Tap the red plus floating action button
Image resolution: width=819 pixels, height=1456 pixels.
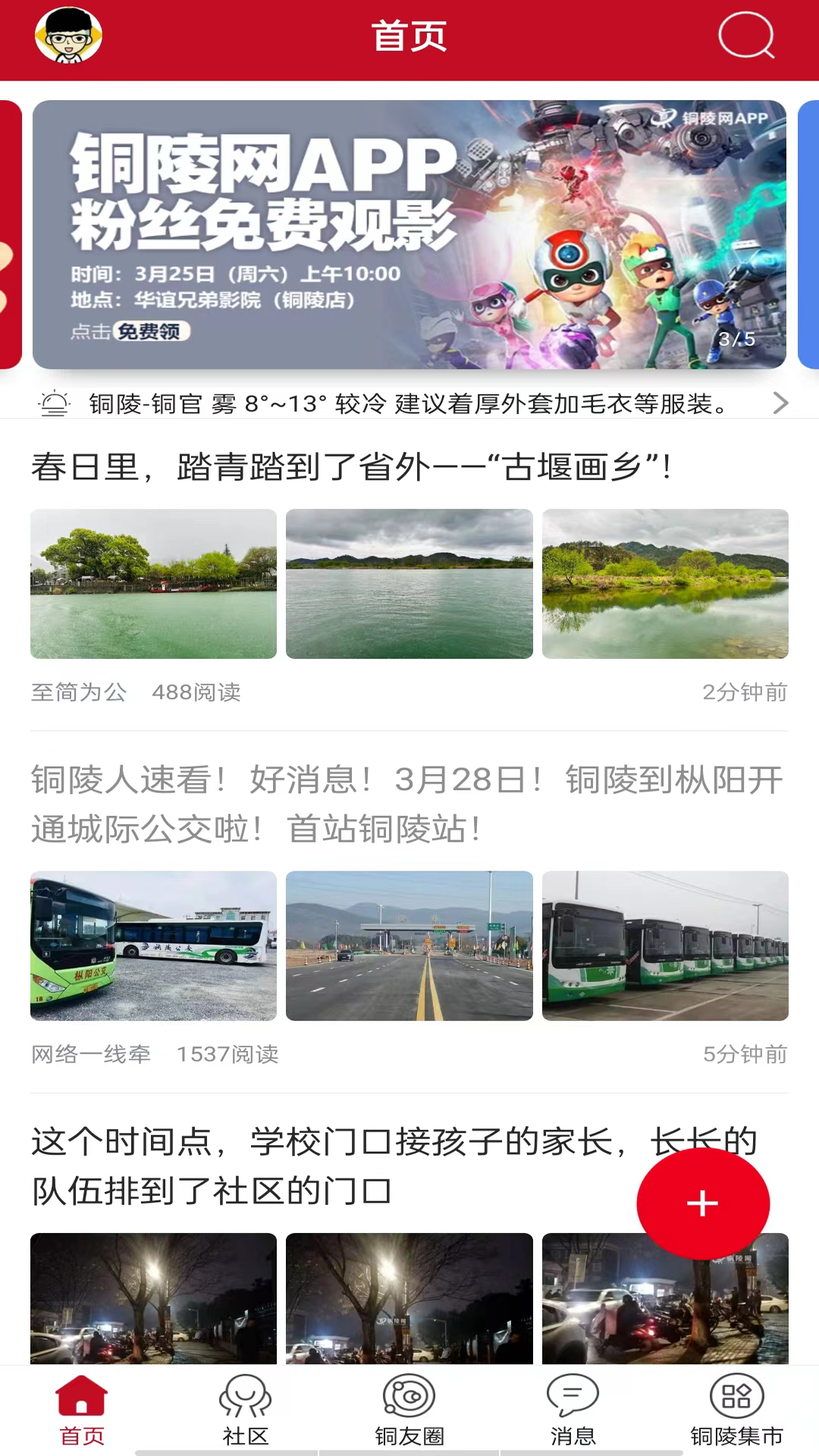pyautogui.click(x=701, y=1204)
